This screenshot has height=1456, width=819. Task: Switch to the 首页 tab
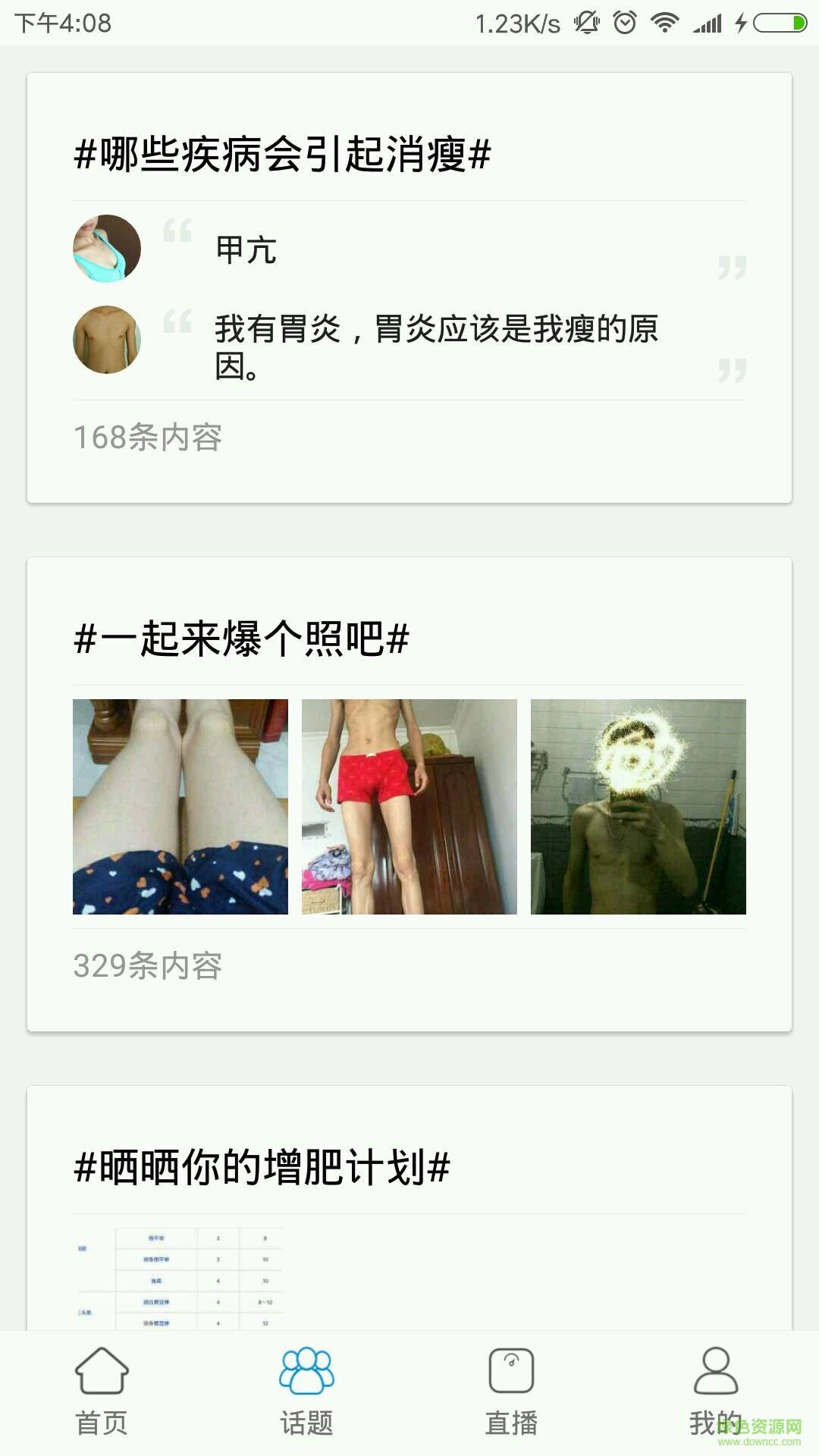pyautogui.click(x=102, y=1392)
